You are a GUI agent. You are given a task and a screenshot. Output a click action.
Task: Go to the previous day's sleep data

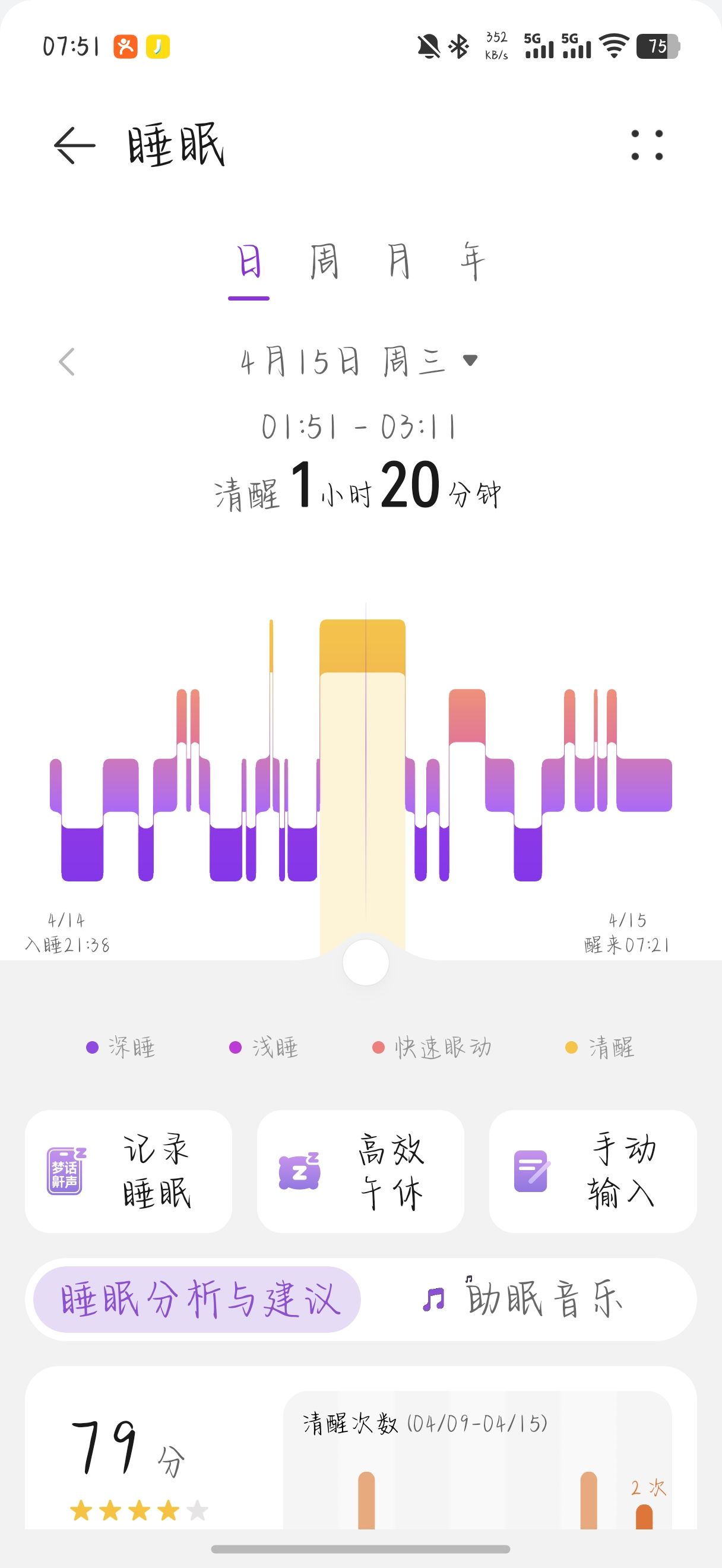tap(67, 362)
